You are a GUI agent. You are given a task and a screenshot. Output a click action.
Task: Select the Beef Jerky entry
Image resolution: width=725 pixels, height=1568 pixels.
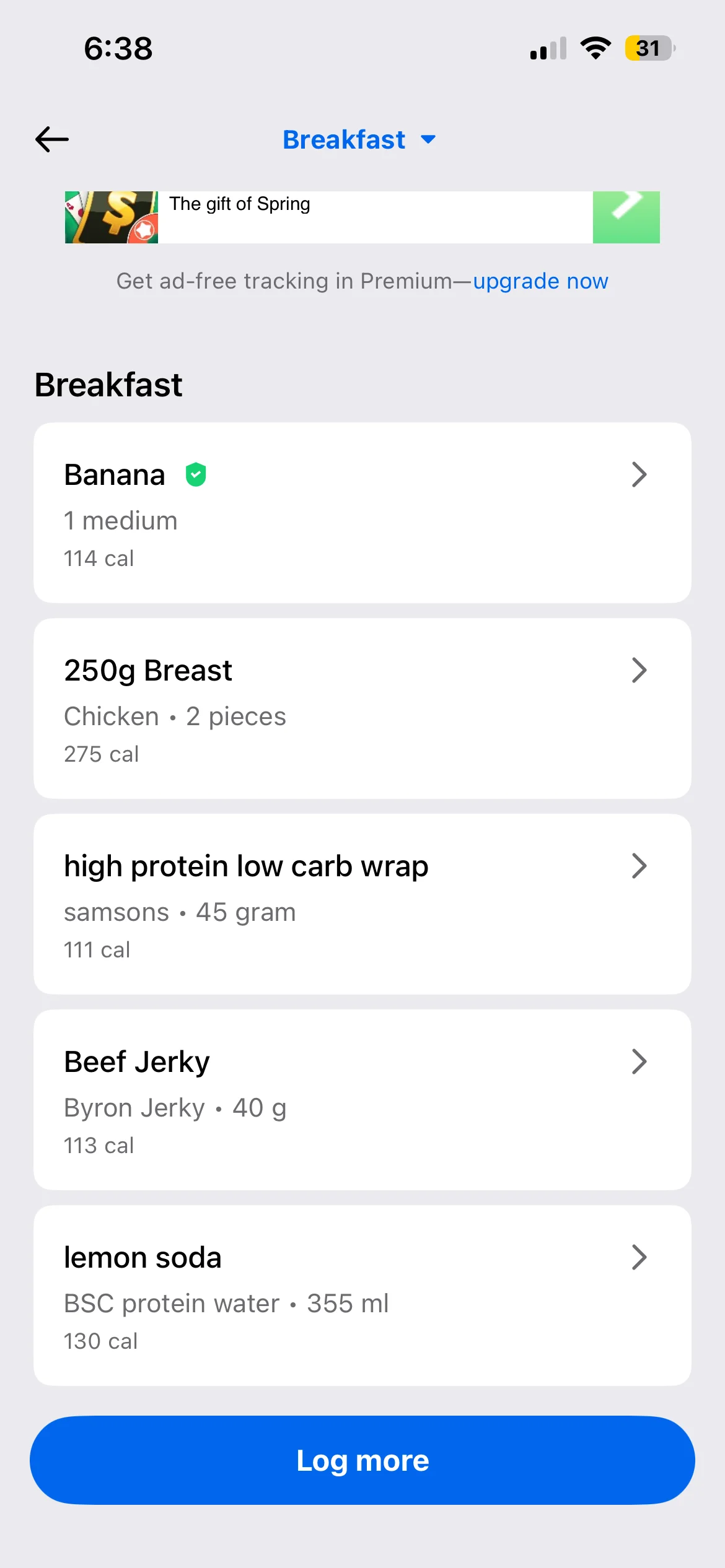[362, 1100]
